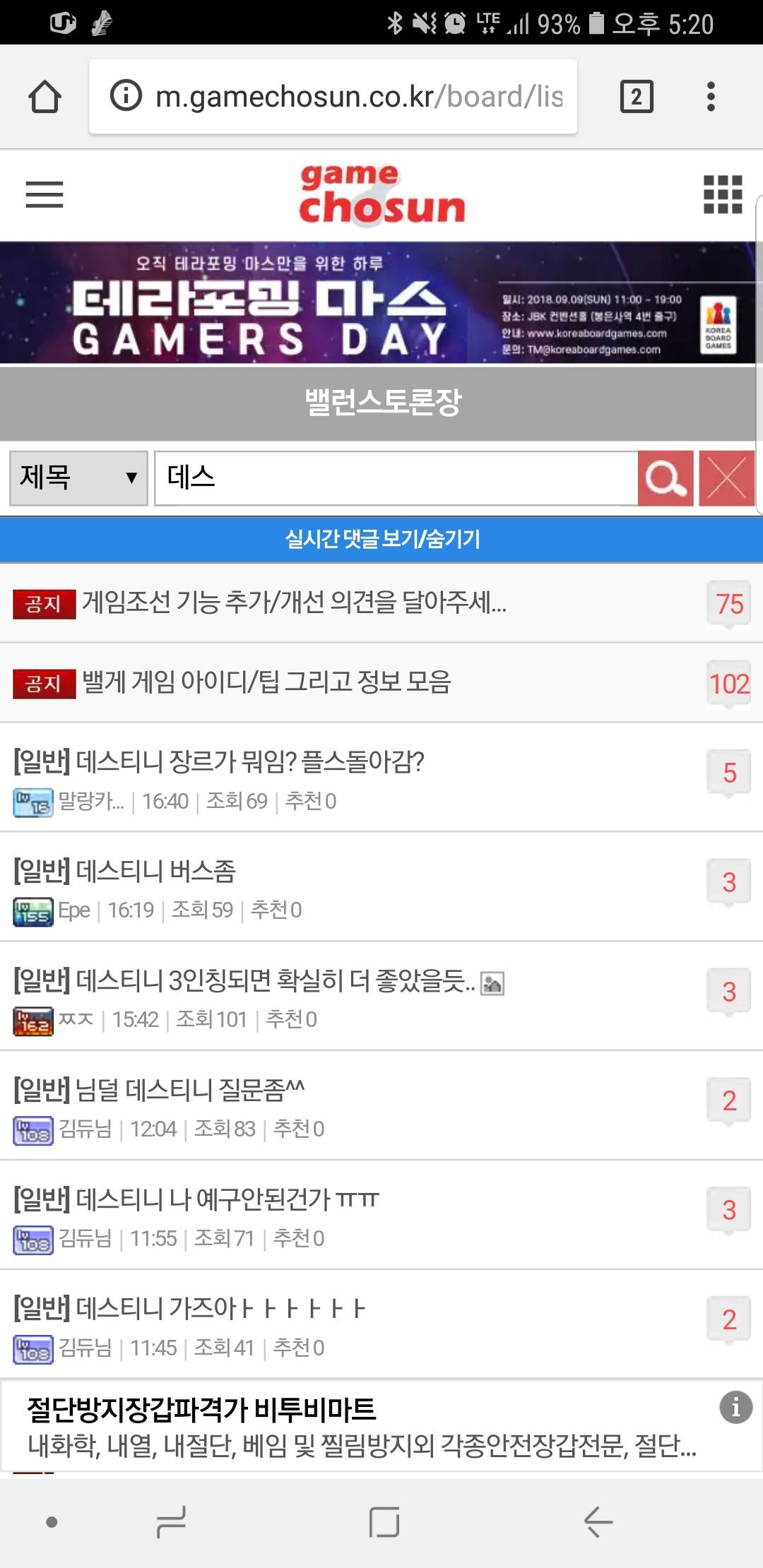Open post 데스티니 장르가 뭐임? 플스돌아감?

click(x=219, y=762)
